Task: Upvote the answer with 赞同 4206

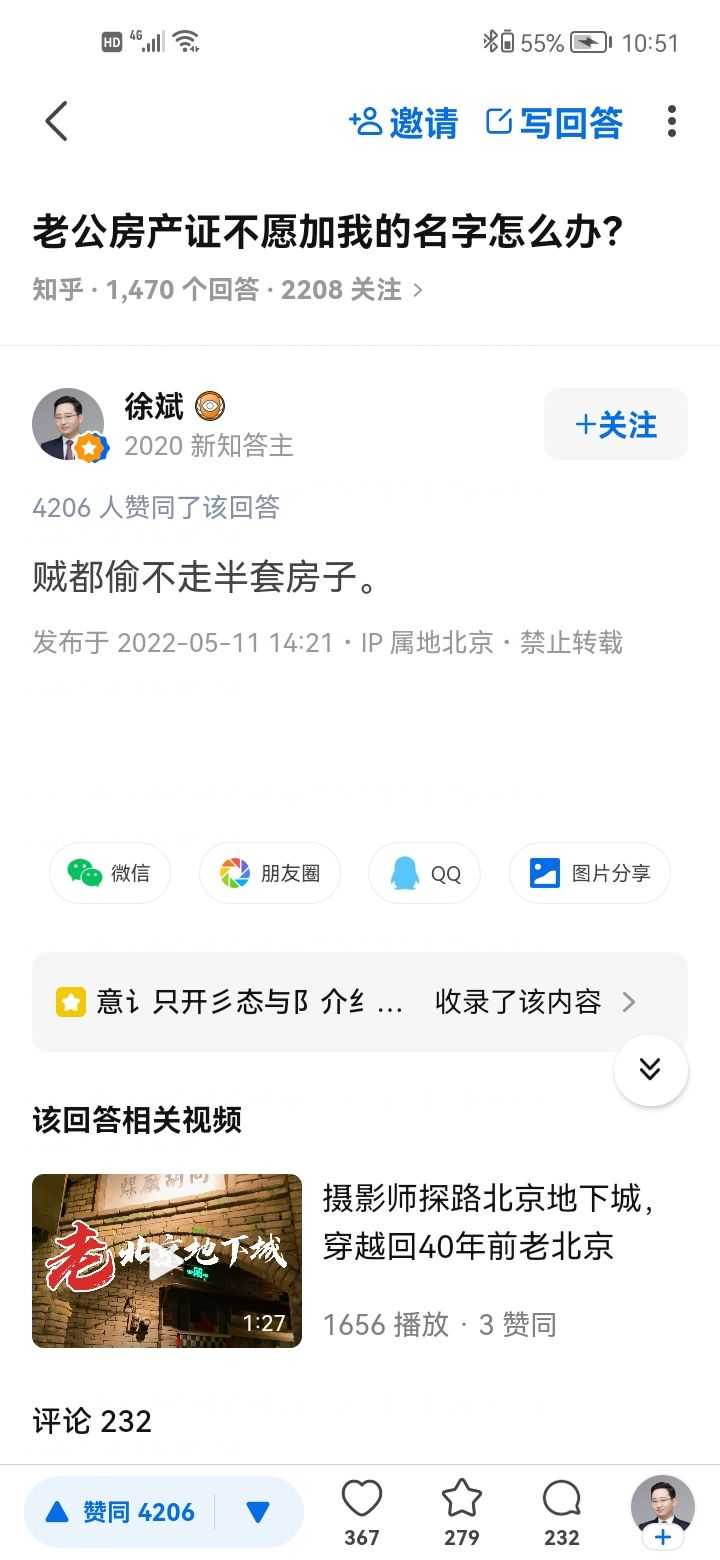Action: click(x=120, y=1512)
